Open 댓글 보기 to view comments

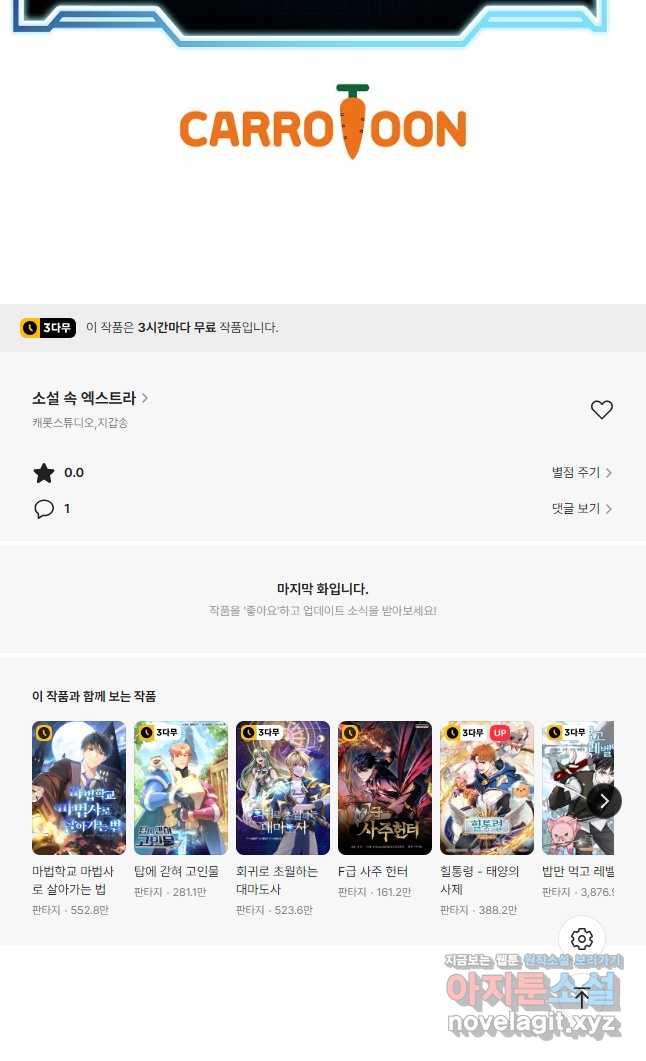click(581, 509)
